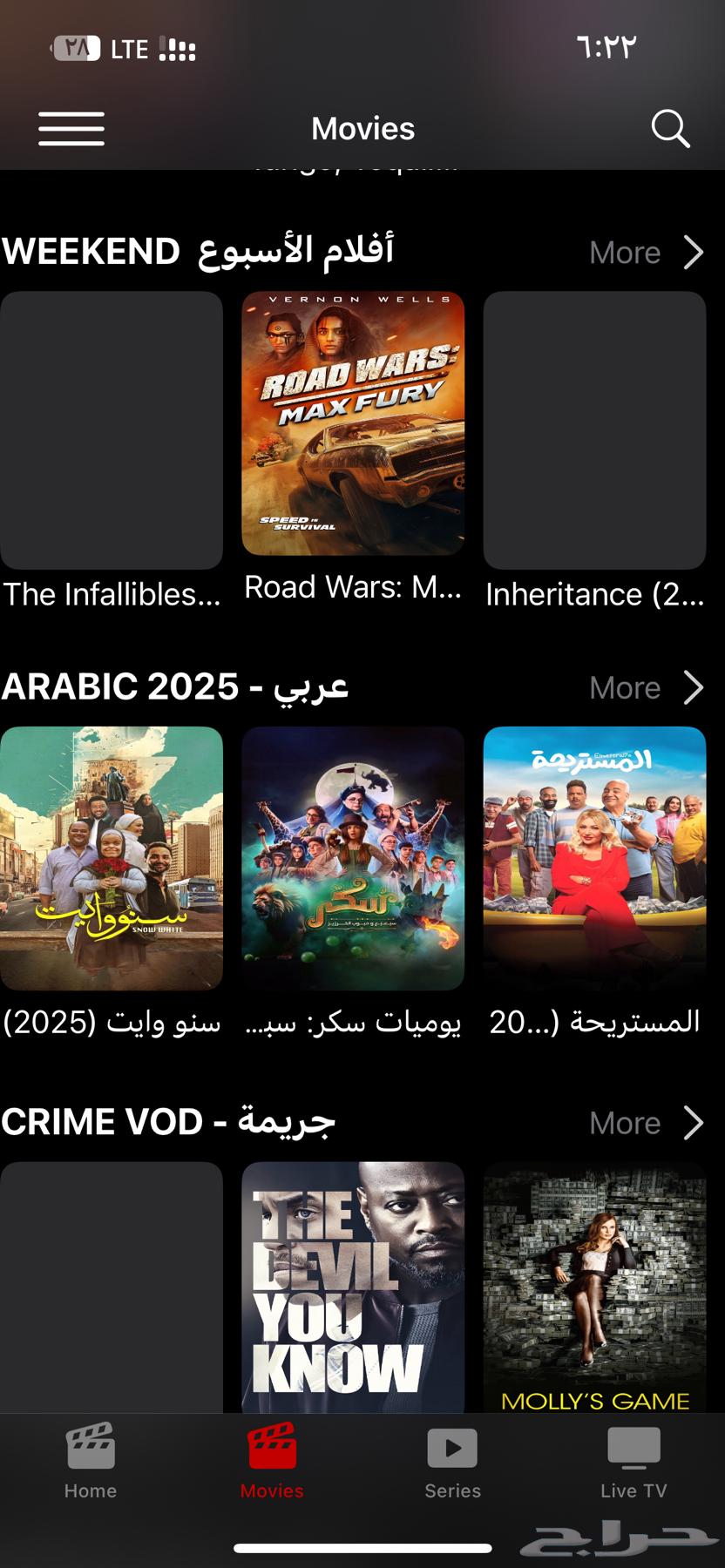Show more CRIME VOD movies
725x1568 pixels.
click(646, 1124)
